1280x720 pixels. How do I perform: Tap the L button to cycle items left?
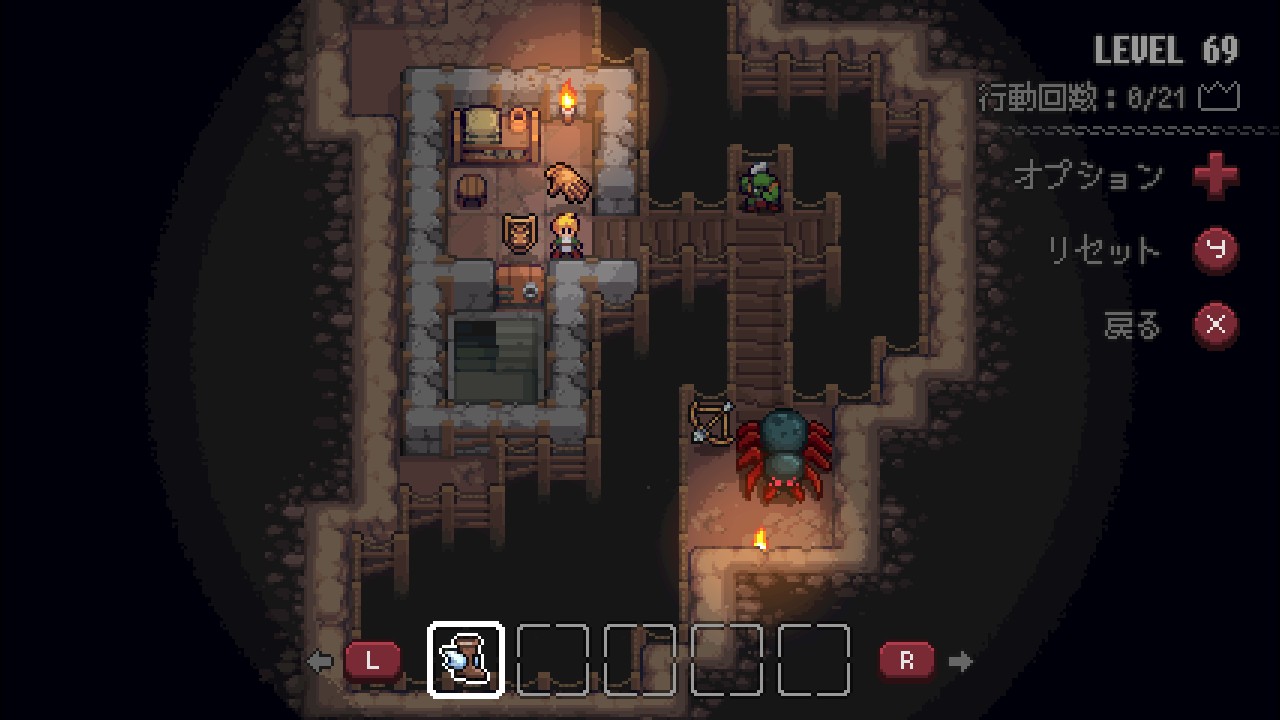tap(372, 660)
